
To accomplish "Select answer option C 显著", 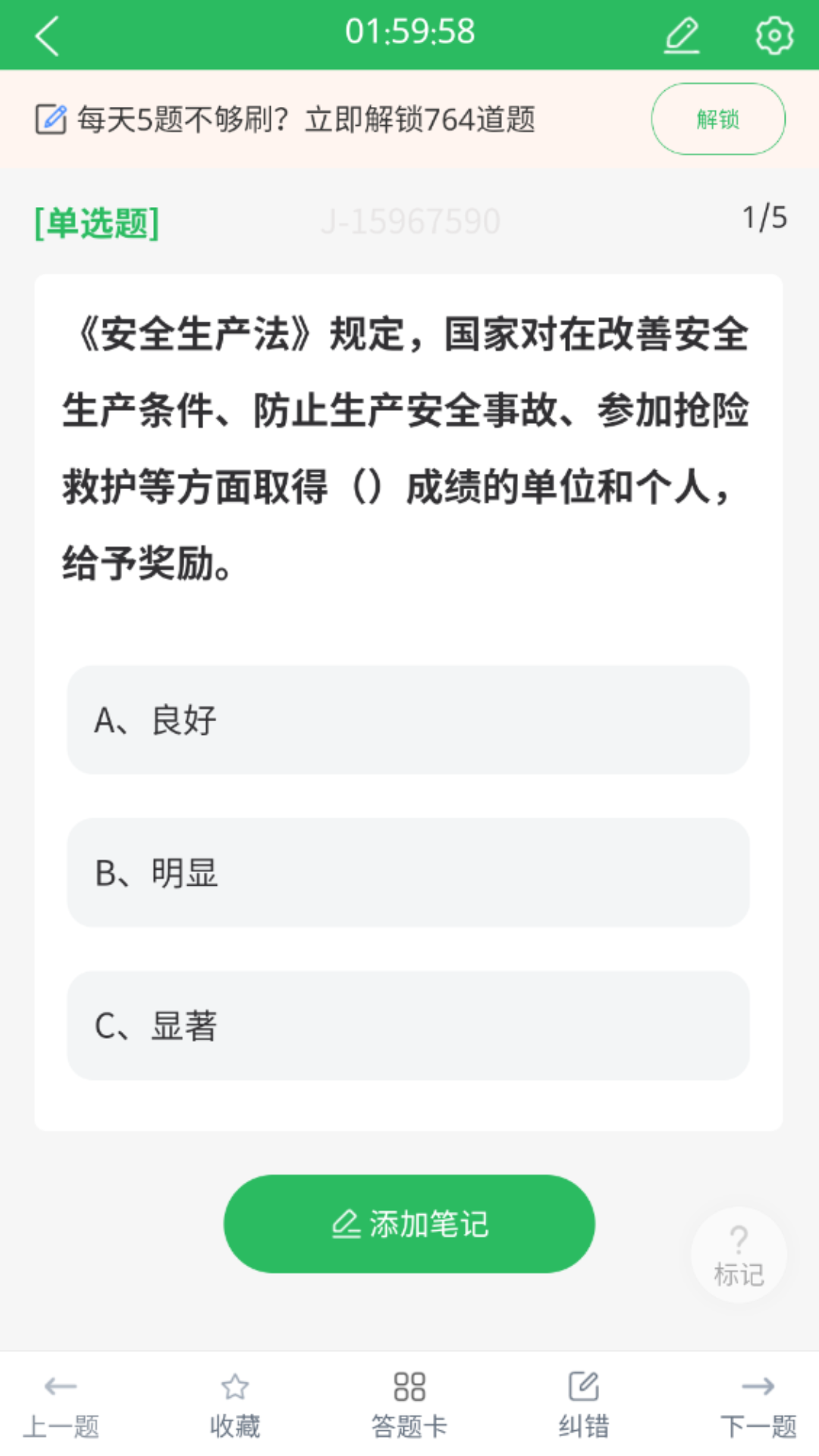I will [x=409, y=1026].
